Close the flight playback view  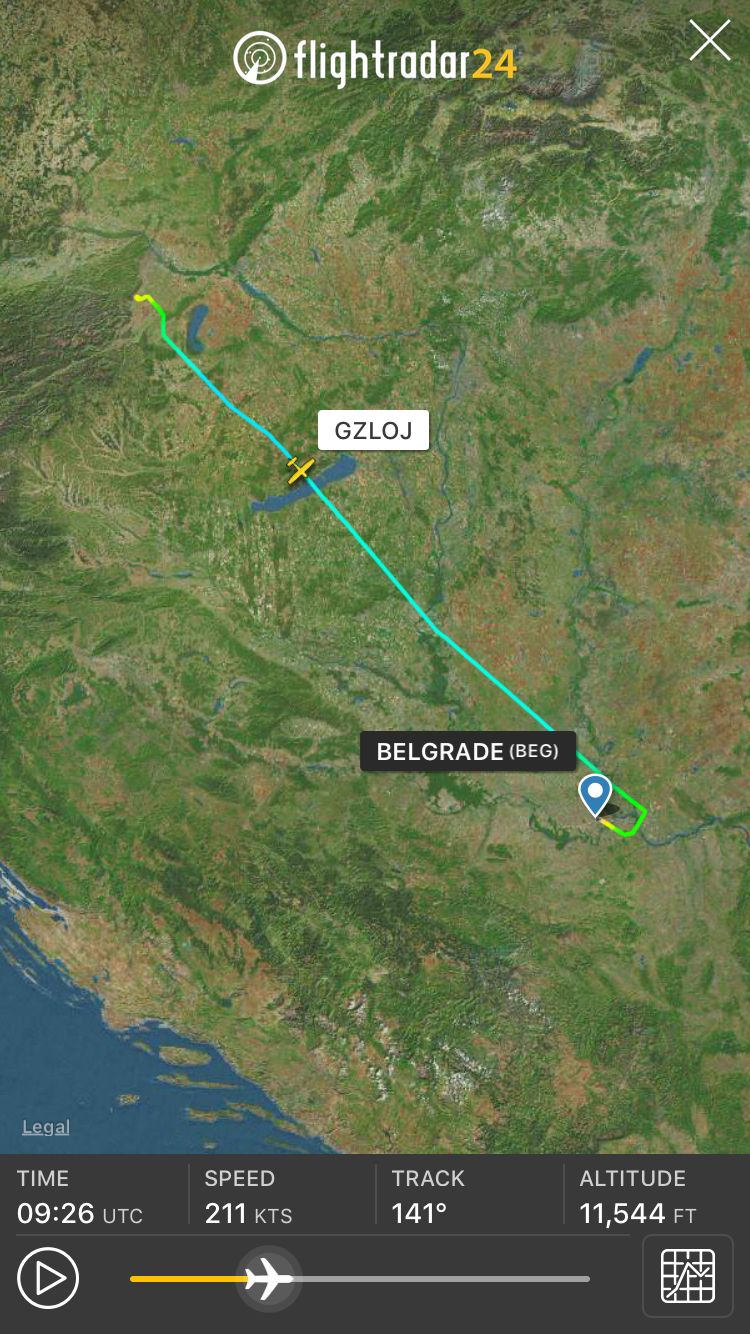click(x=709, y=41)
